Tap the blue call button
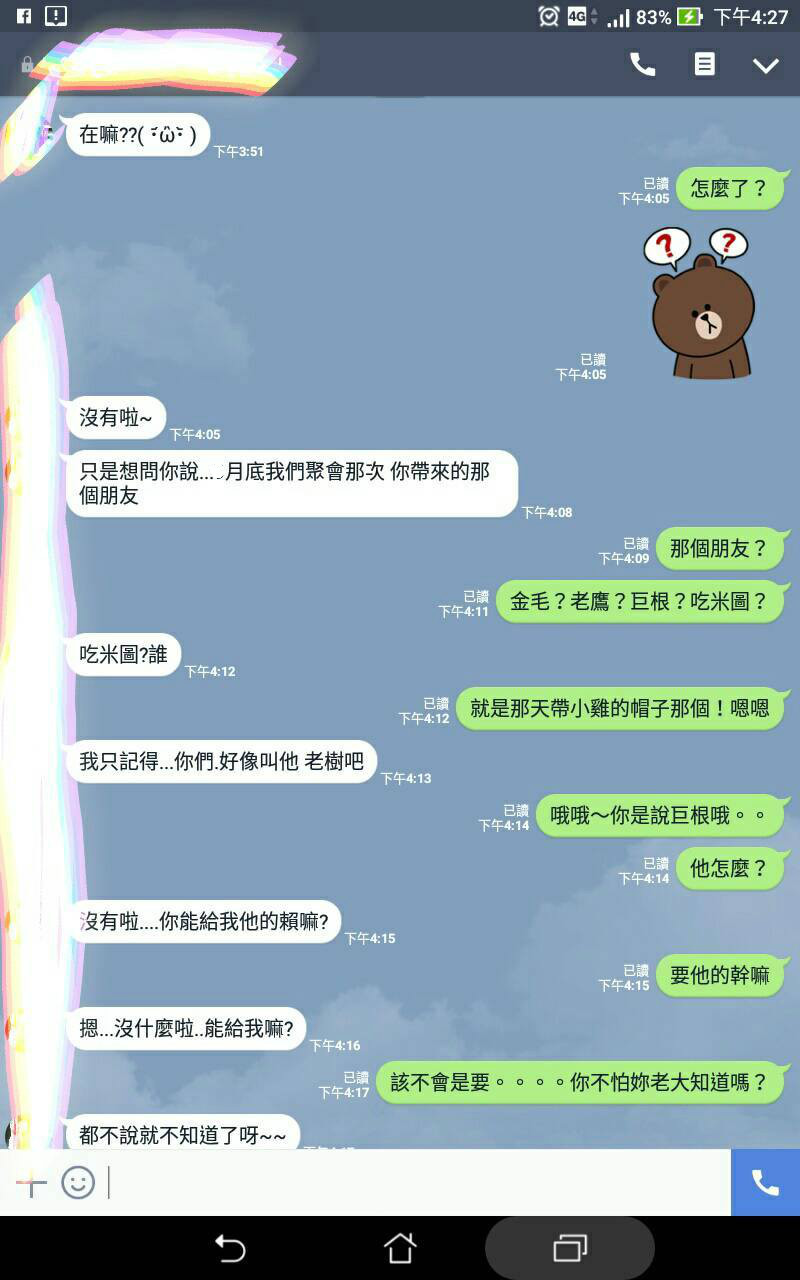 [765, 1183]
